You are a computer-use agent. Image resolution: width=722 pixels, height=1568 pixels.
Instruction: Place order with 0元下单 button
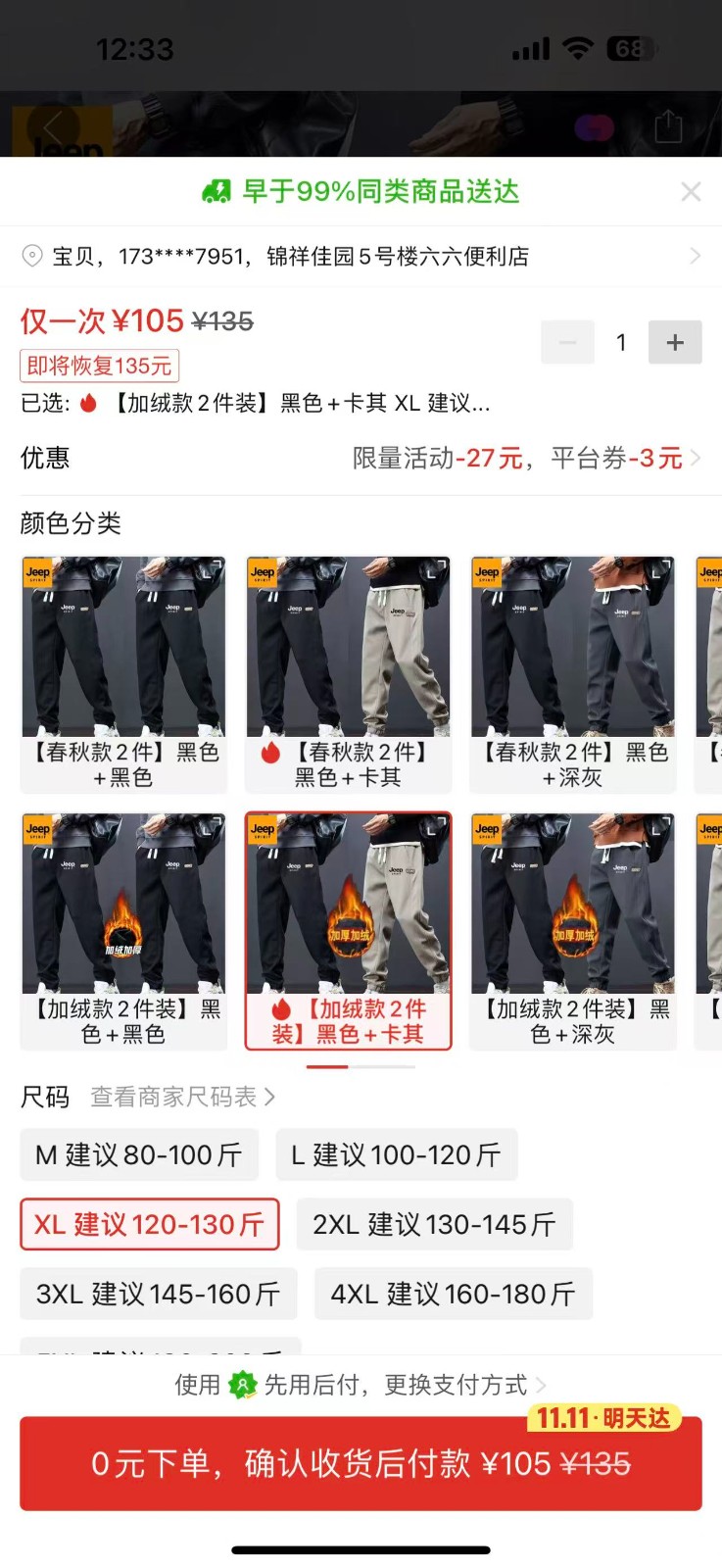coord(361,1464)
